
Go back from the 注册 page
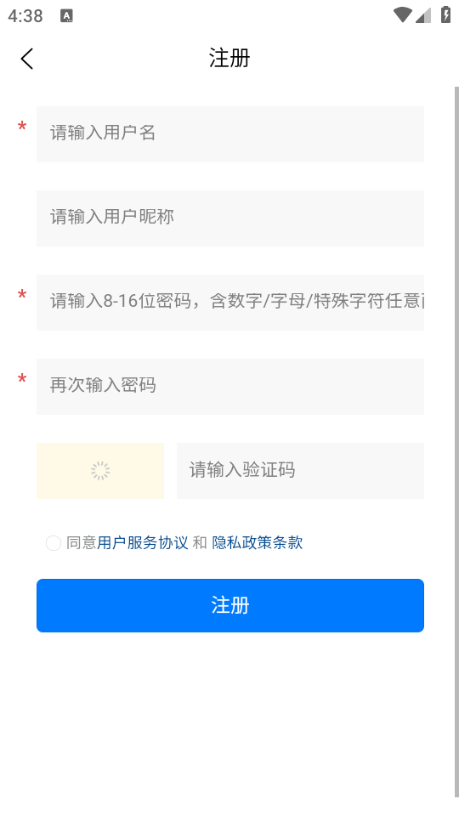[x=27, y=58]
